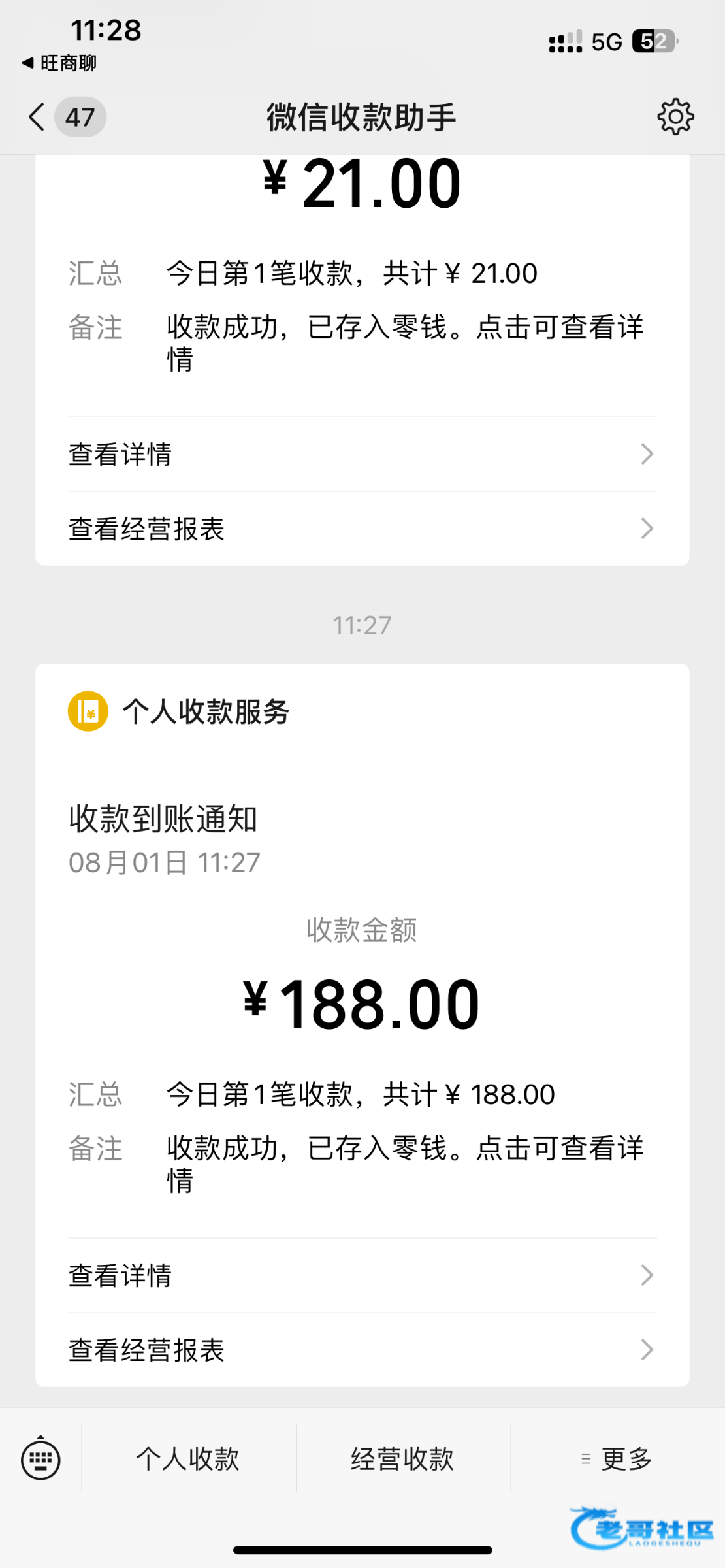Open the 个人收款服务 card header
The image size is (725, 1568).
[362, 711]
